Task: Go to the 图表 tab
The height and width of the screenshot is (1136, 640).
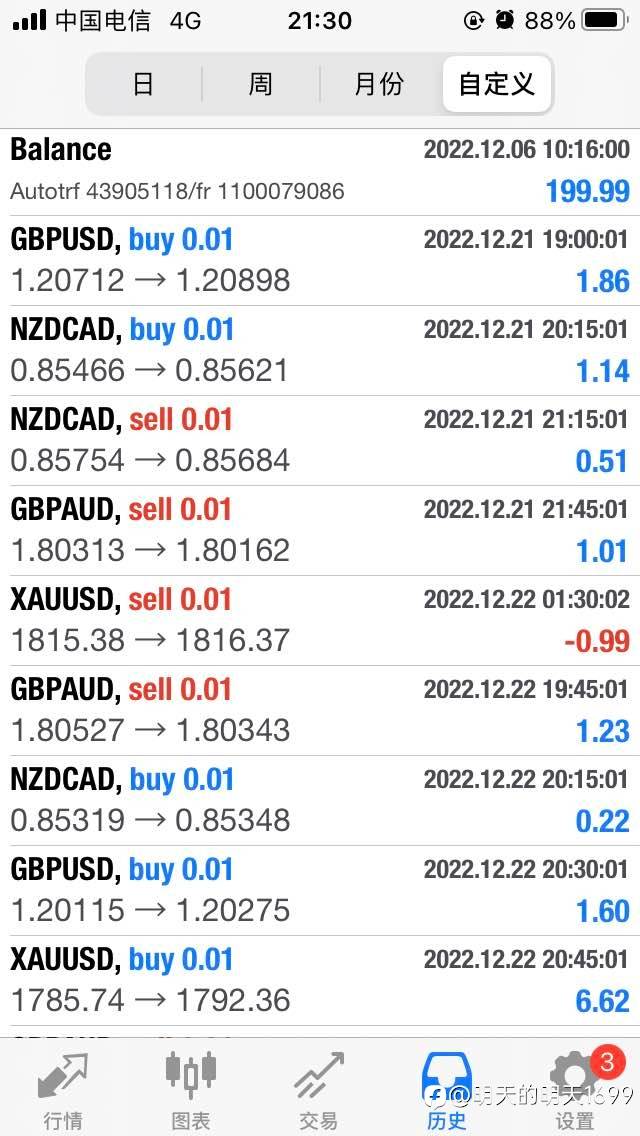Action: click(x=190, y=1090)
